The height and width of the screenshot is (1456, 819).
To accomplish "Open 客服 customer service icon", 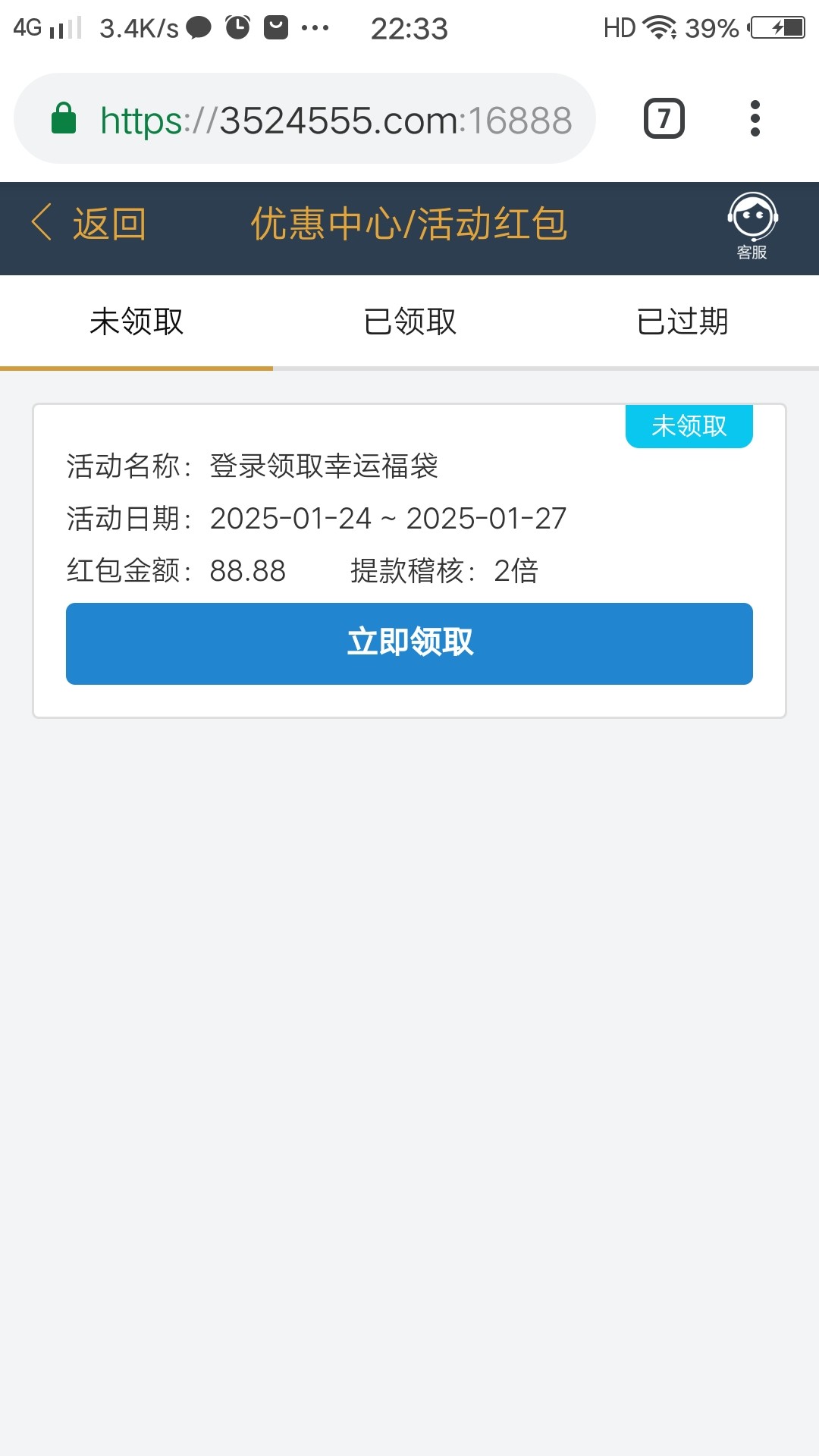I will [x=752, y=226].
